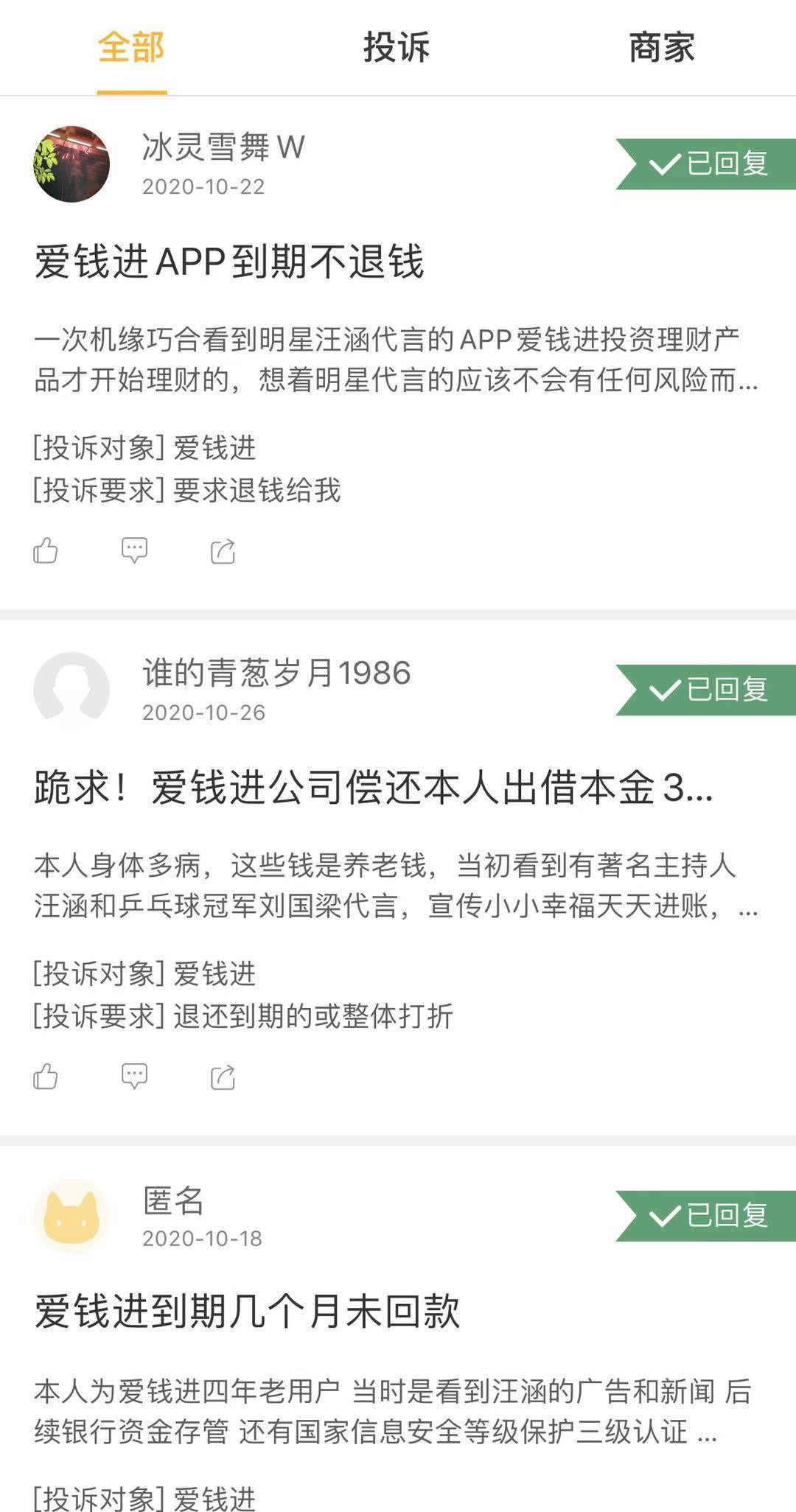The width and height of the screenshot is (796, 1512).
Task: Share 冰灵雪舞W's complaint
Action: pos(223,551)
